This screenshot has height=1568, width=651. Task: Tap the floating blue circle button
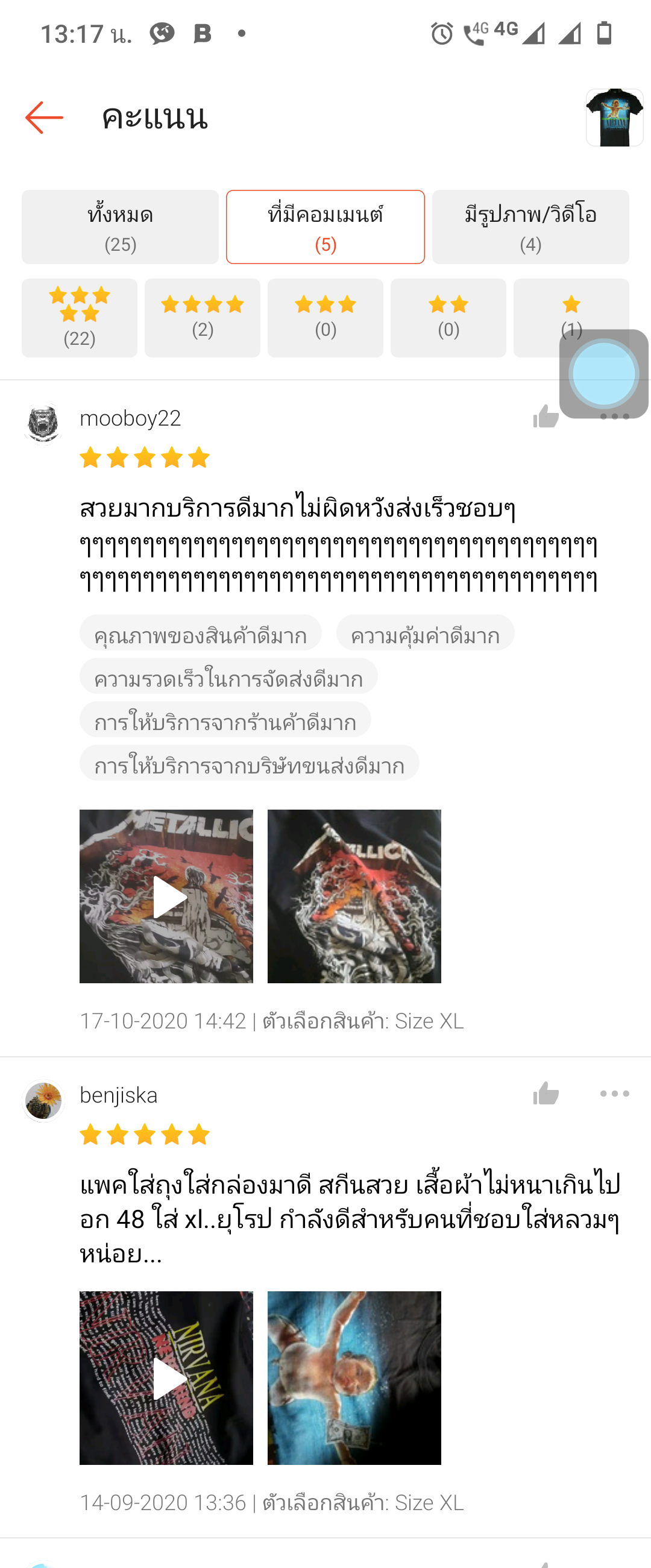pyautogui.click(x=603, y=374)
